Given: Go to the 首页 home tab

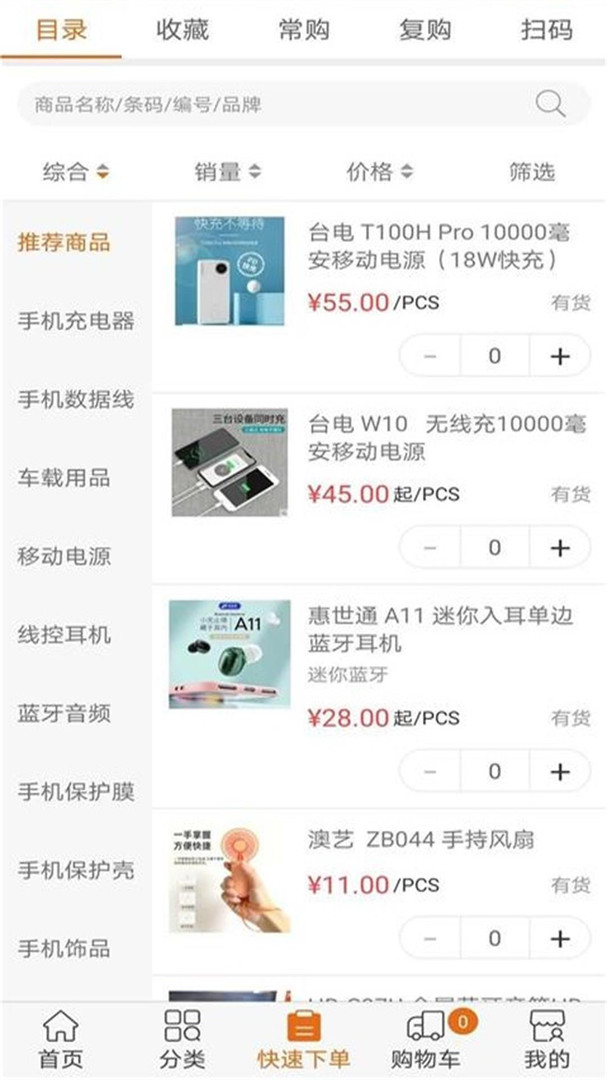Looking at the screenshot, I should pos(61,1040).
